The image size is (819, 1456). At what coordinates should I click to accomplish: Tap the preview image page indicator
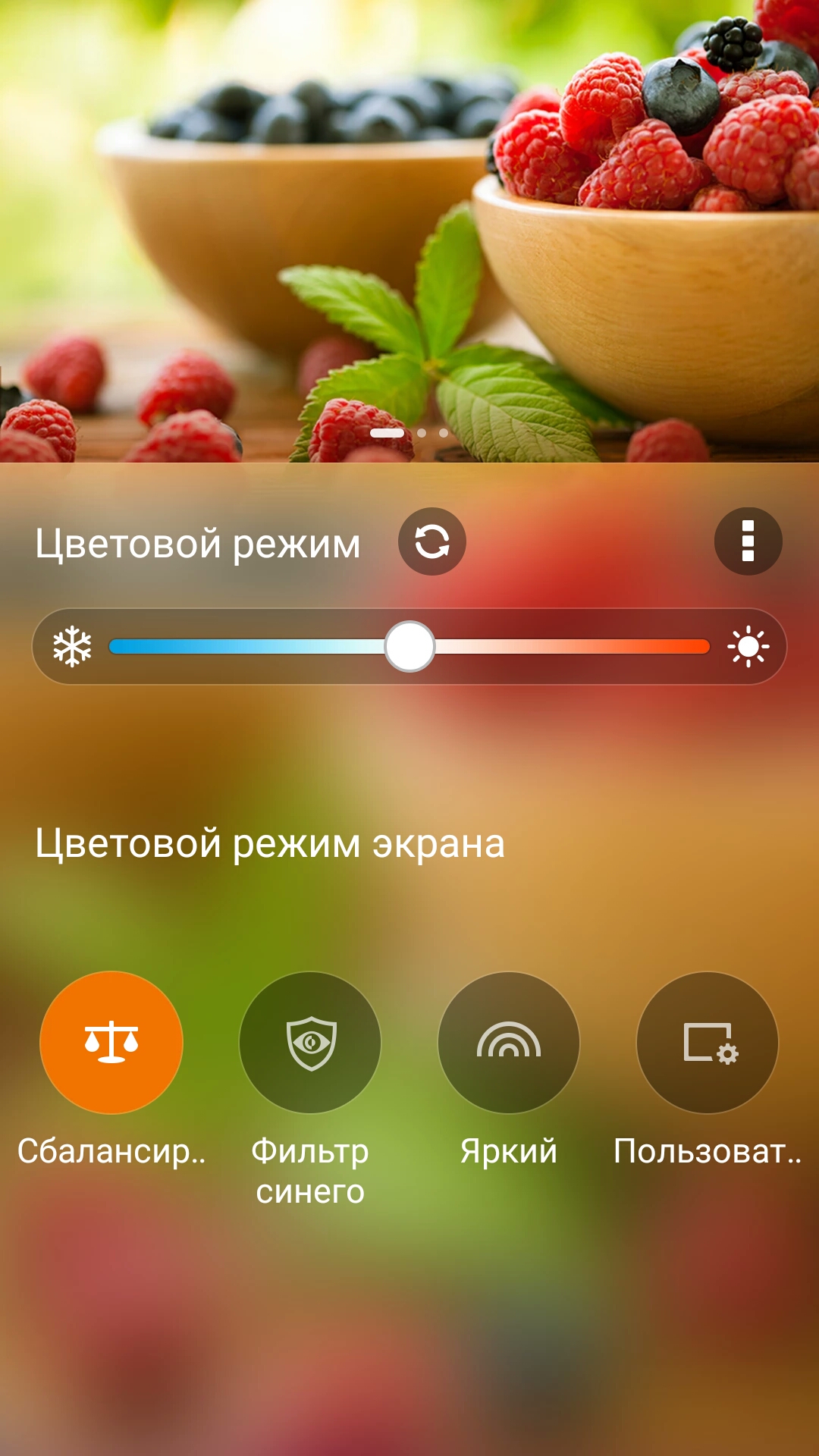click(x=409, y=432)
